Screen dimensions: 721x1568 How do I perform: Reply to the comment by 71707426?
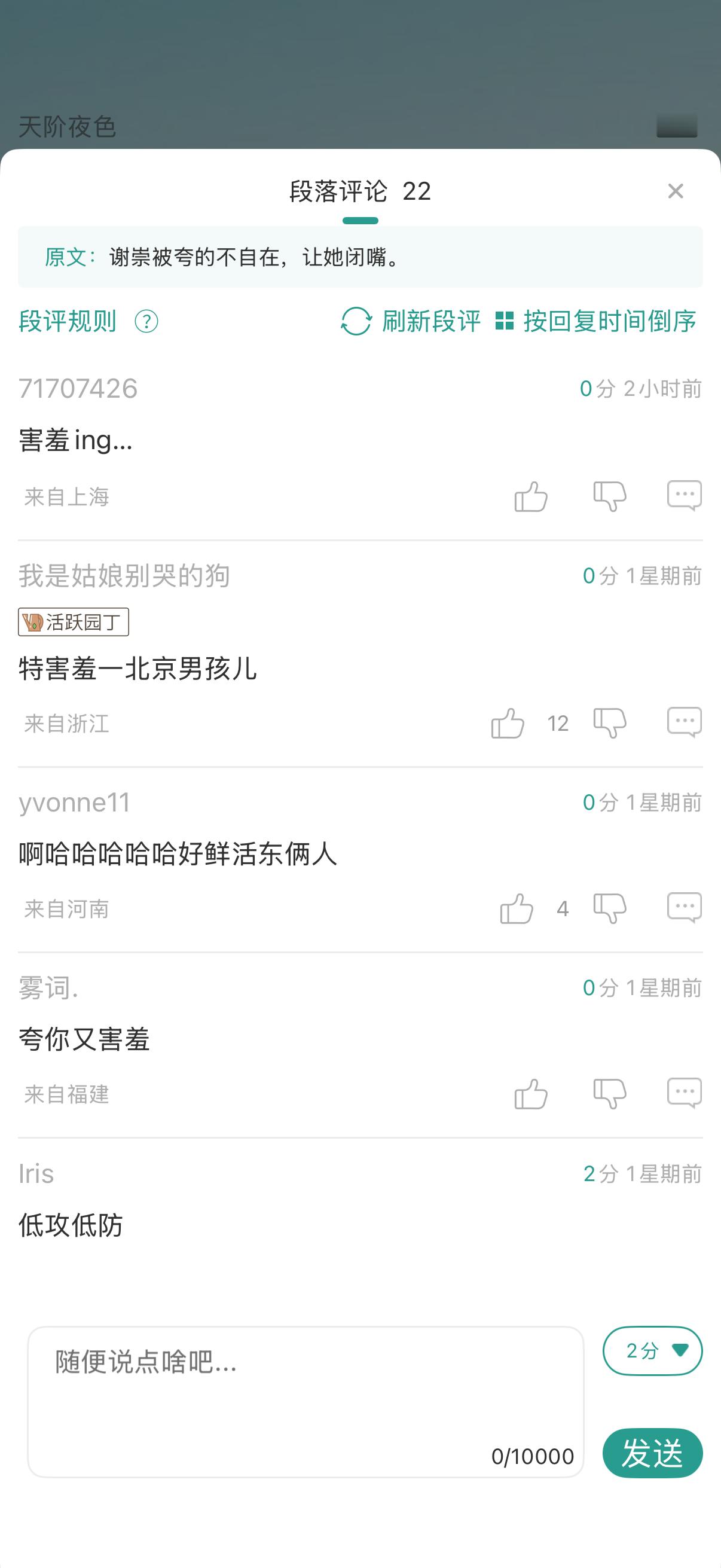pyautogui.click(x=685, y=496)
